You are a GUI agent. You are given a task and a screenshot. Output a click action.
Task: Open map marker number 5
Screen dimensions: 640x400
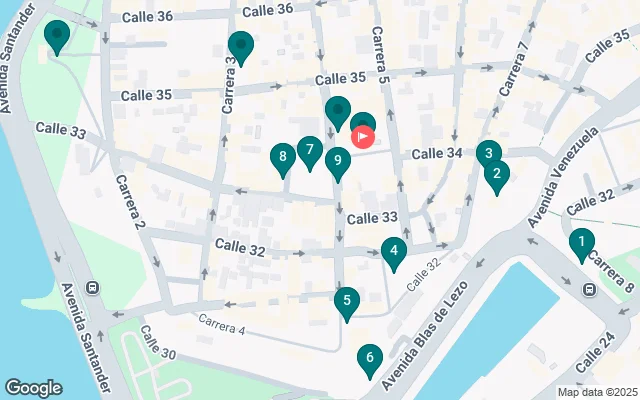tap(346, 301)
